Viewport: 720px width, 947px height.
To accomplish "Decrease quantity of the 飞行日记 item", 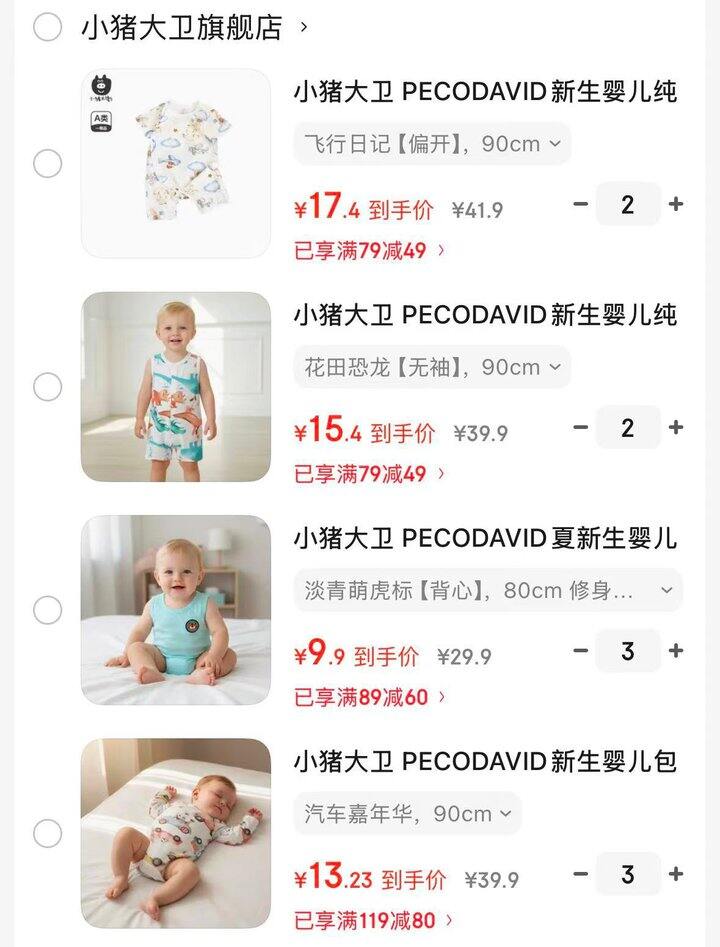I will click(x=581, y=204).
